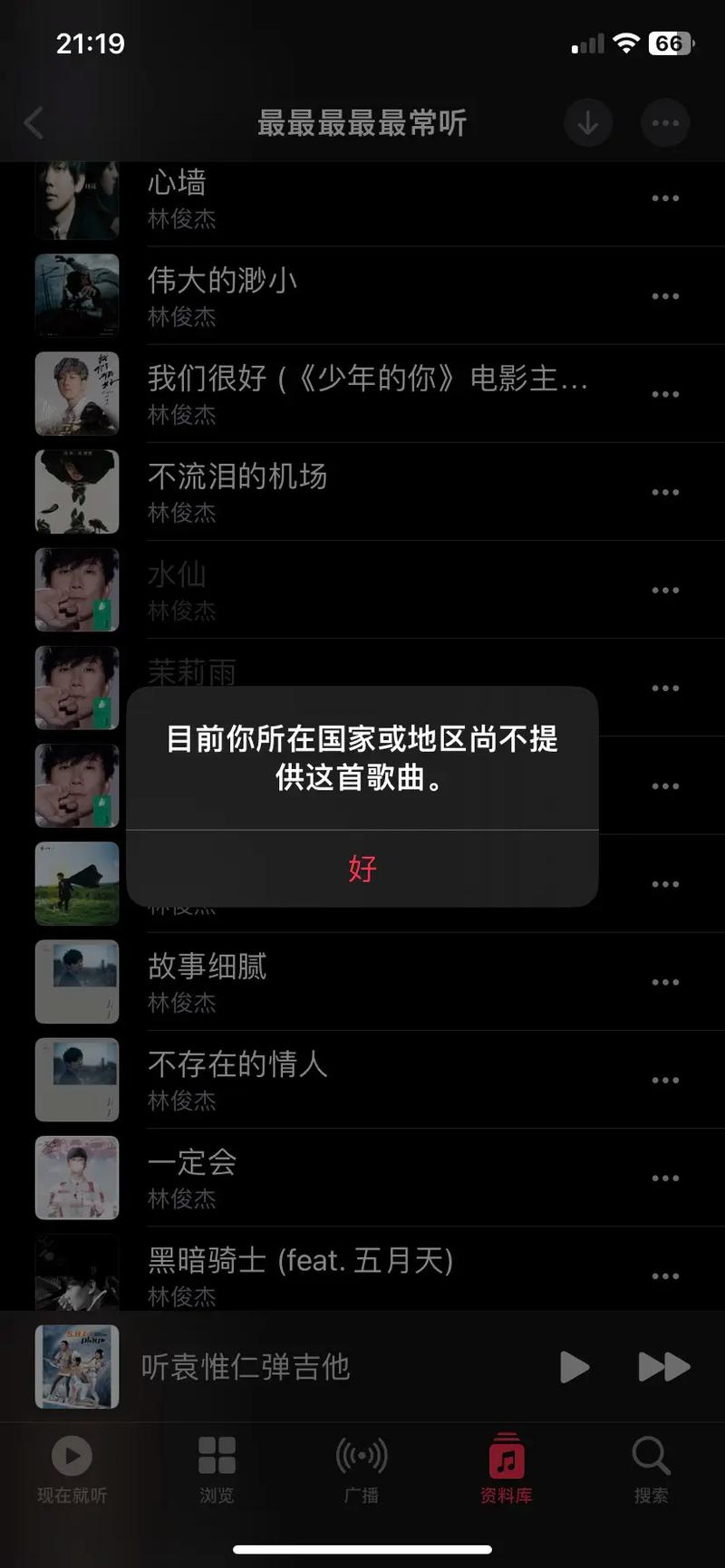
Task: Switch to the 浏览 tab
Action: point(217,1468)
